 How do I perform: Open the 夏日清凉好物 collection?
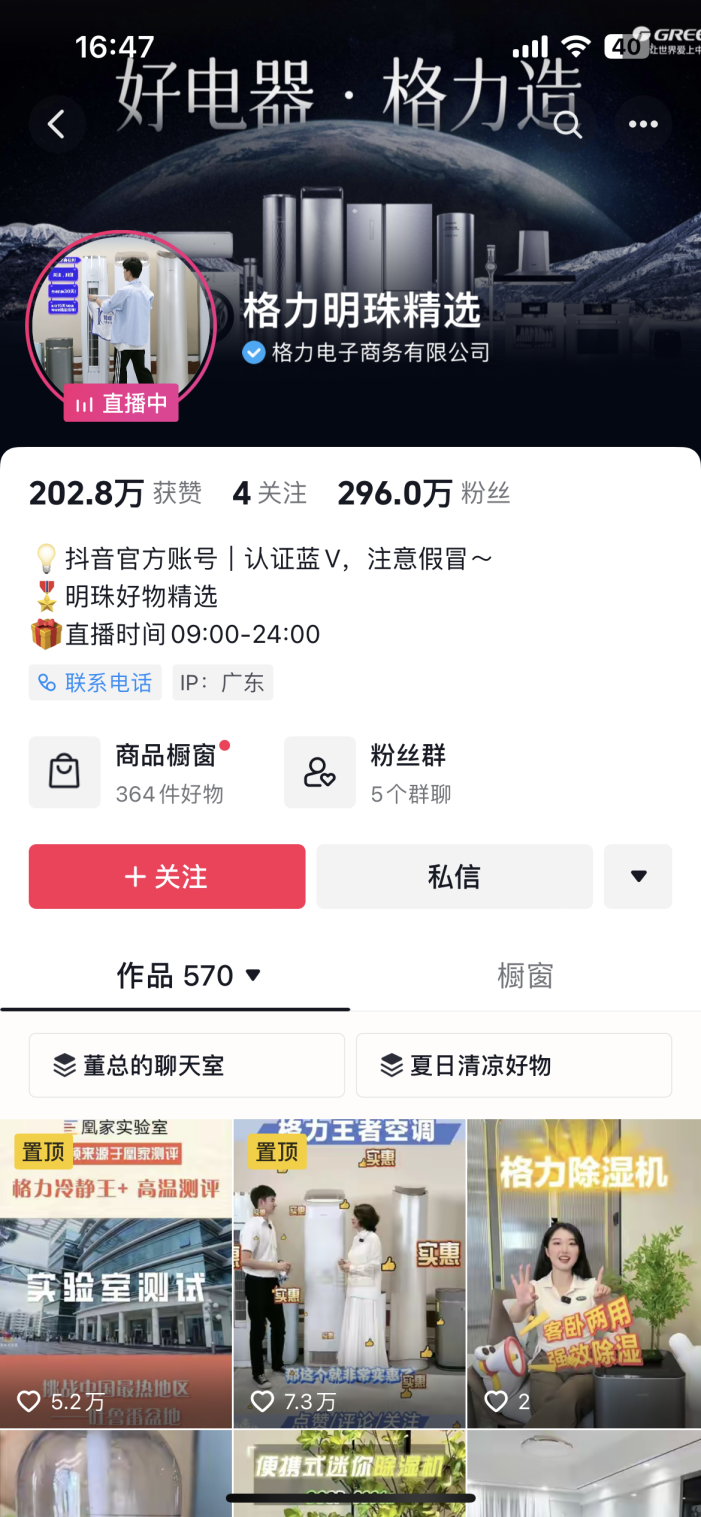coord(513,1066)
